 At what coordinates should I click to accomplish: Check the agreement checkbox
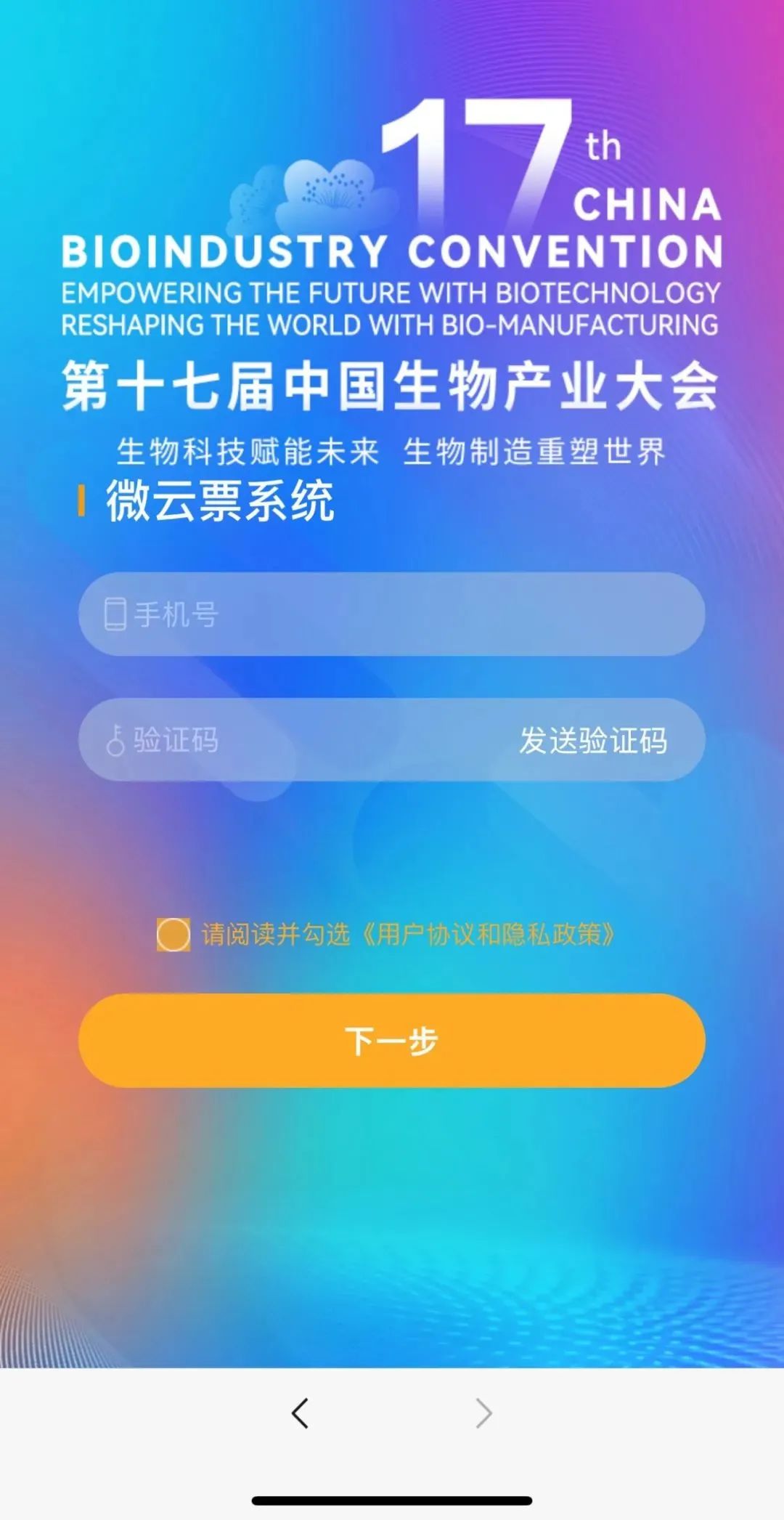coord(173,935)
